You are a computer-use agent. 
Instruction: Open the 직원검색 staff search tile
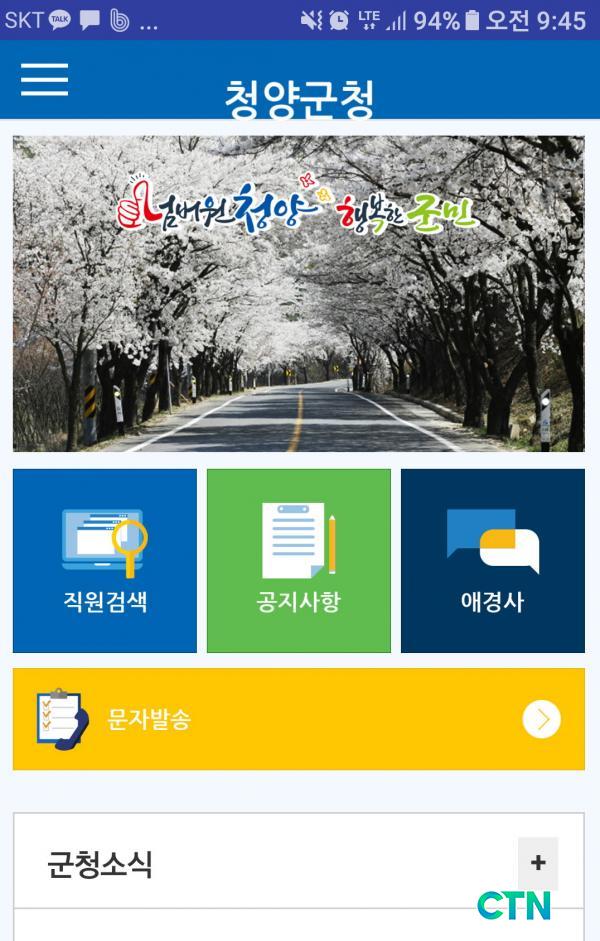point(105,560)
